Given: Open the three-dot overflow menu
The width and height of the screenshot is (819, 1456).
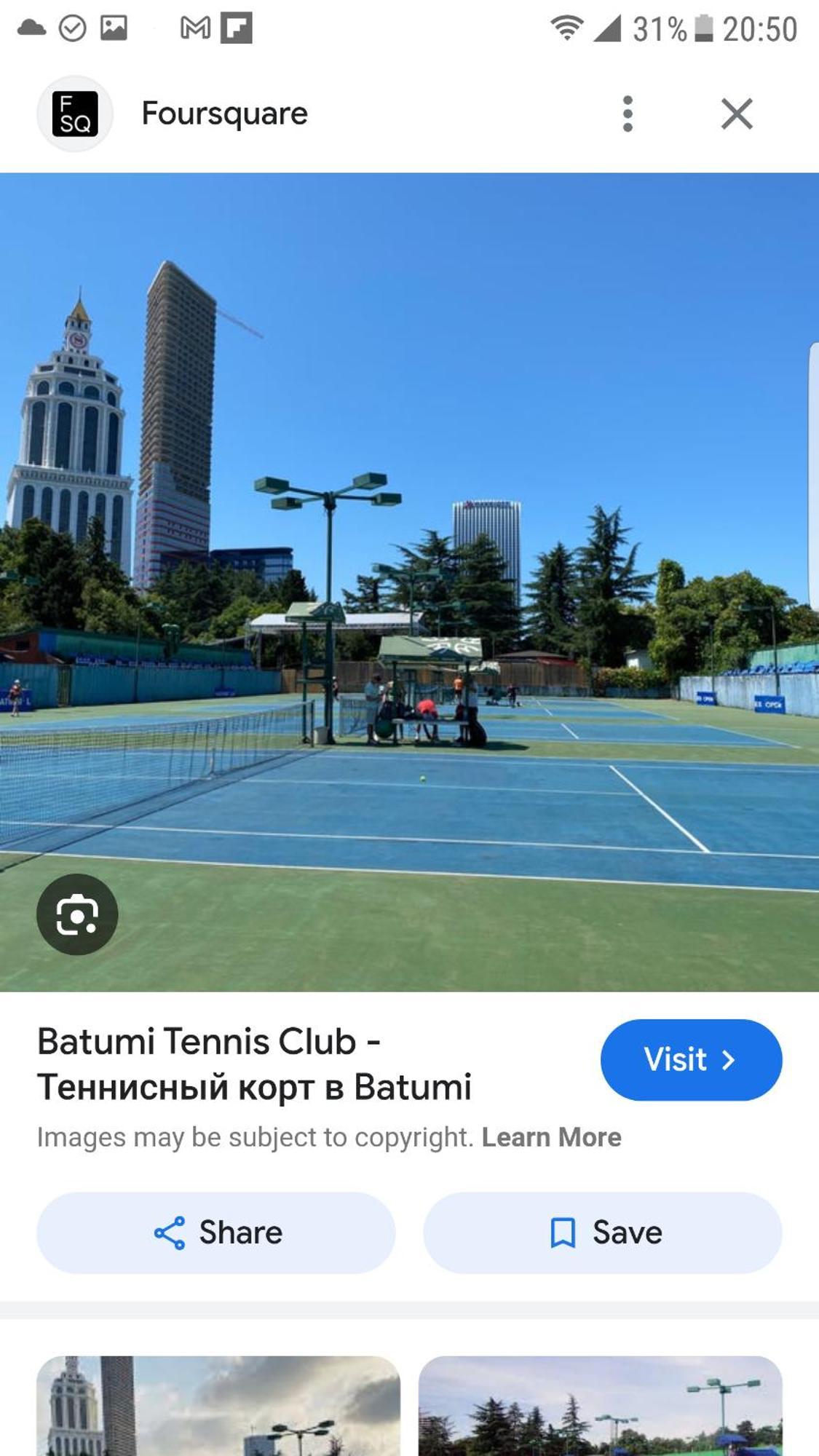Looking at the screenshot, I should tap(628, 114).
